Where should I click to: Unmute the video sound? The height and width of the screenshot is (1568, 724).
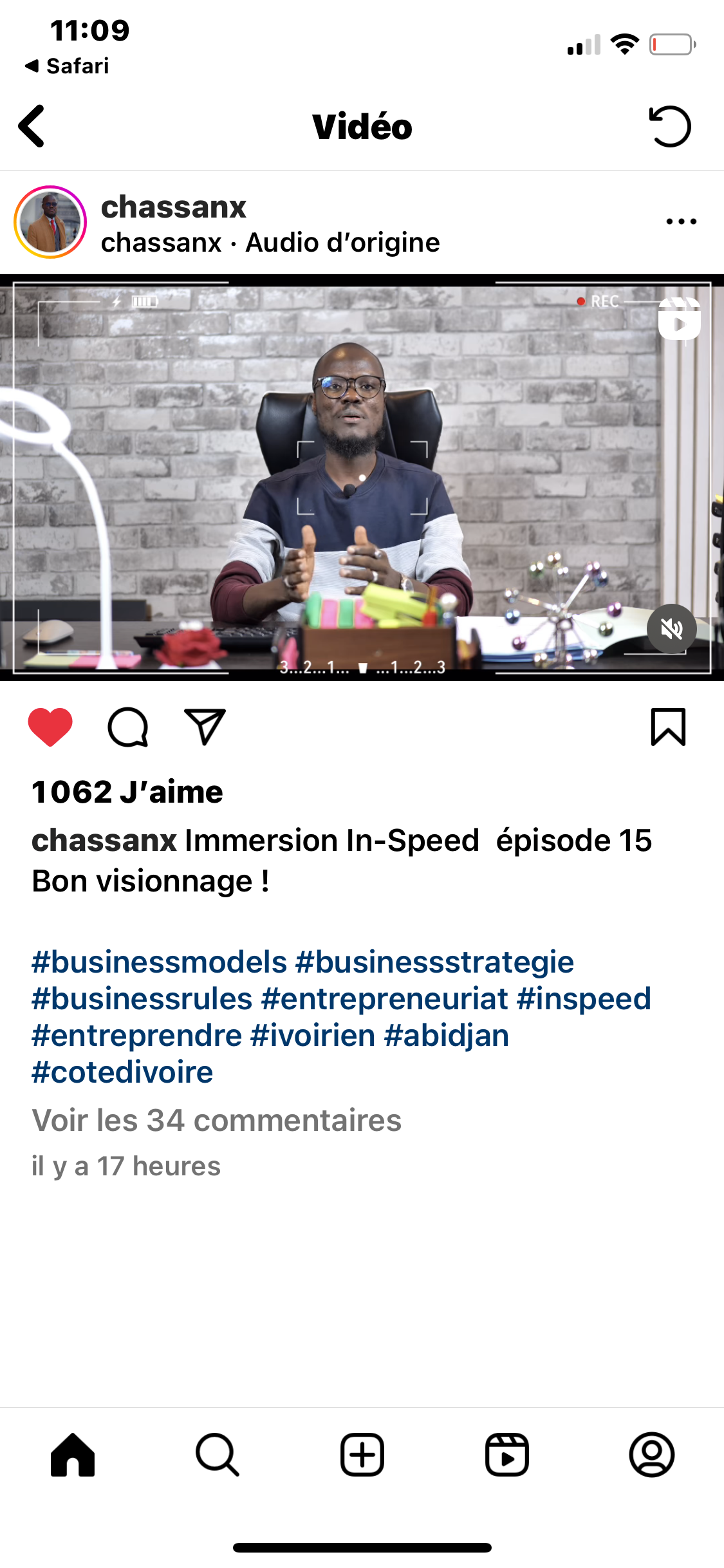point(671,629)
